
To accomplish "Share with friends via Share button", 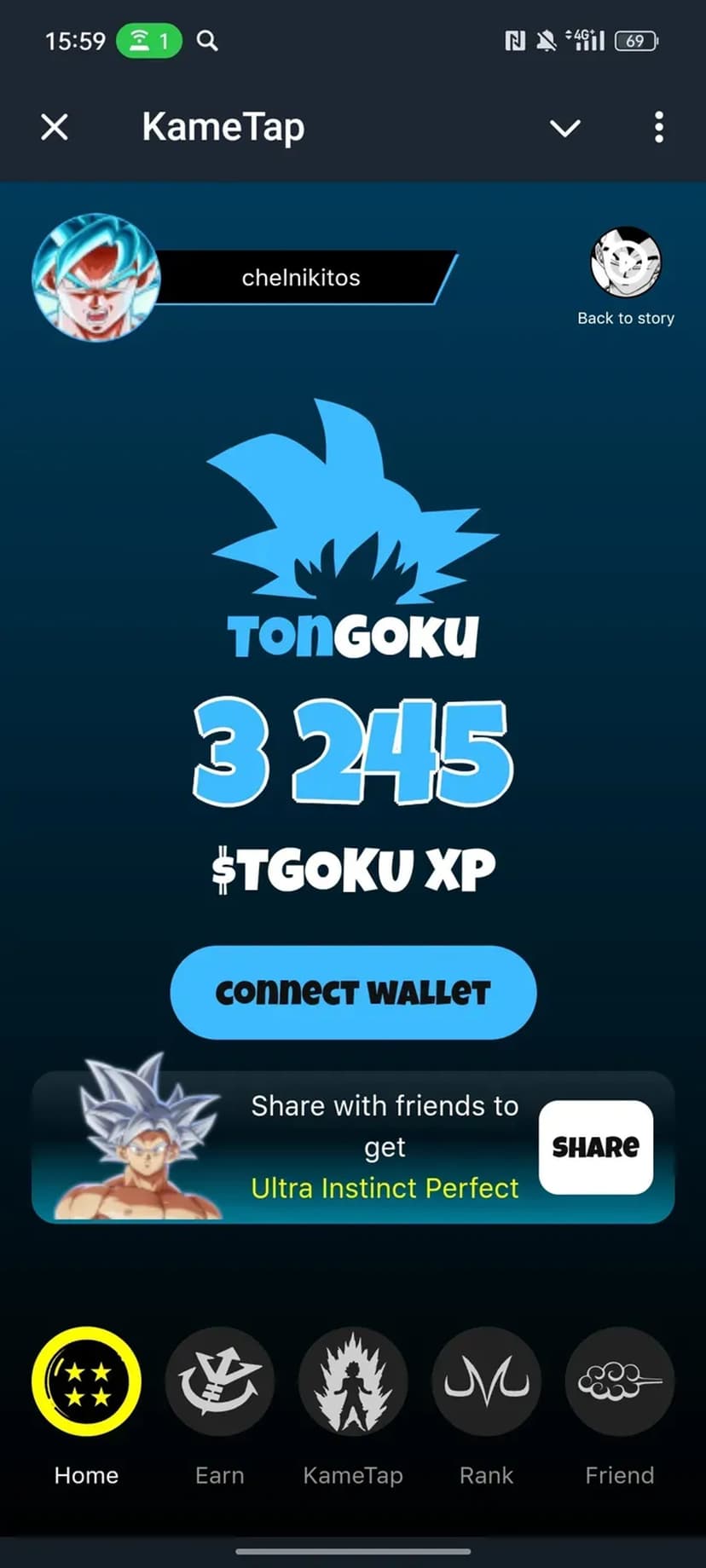I will [x=595, y=1147].
